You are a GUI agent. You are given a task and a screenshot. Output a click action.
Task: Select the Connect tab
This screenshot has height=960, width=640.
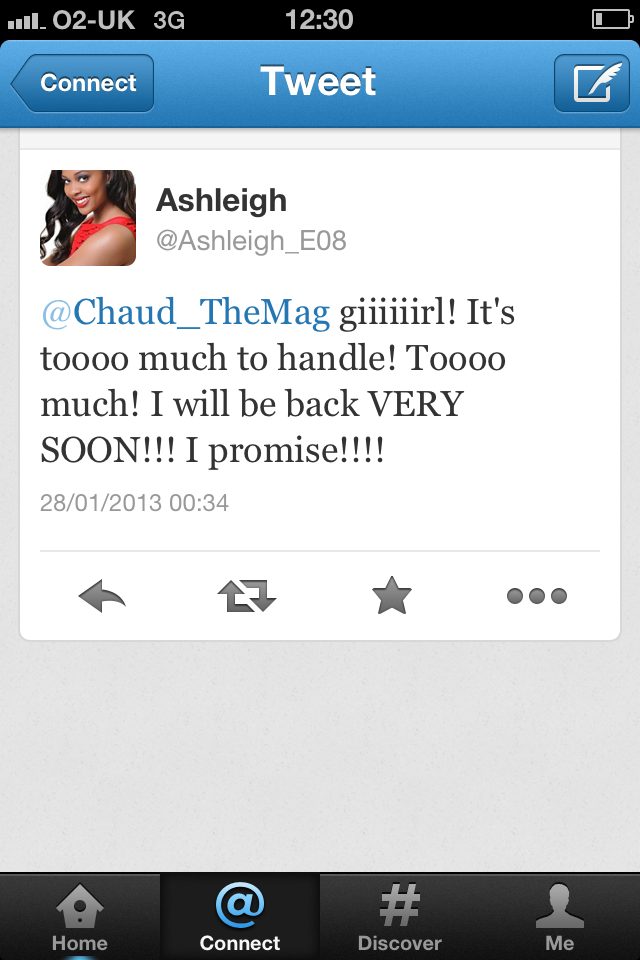pos(240,917)
